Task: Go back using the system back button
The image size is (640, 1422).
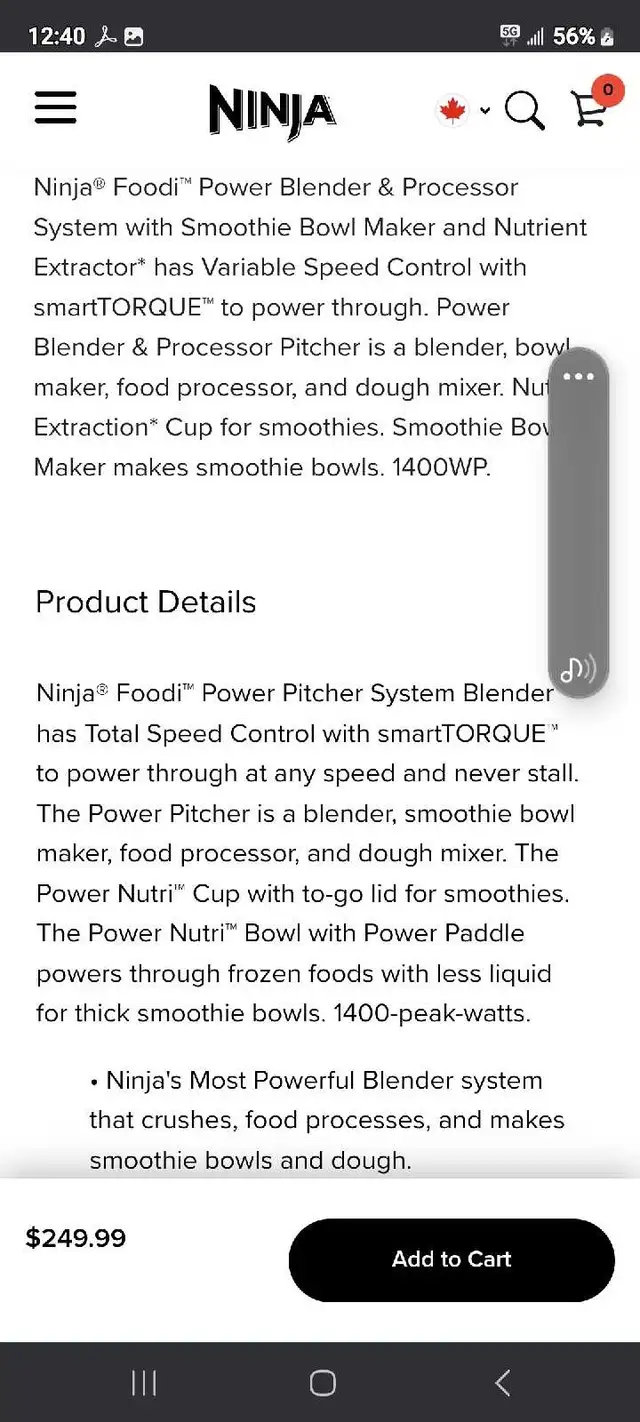Action: (502, 1383)
